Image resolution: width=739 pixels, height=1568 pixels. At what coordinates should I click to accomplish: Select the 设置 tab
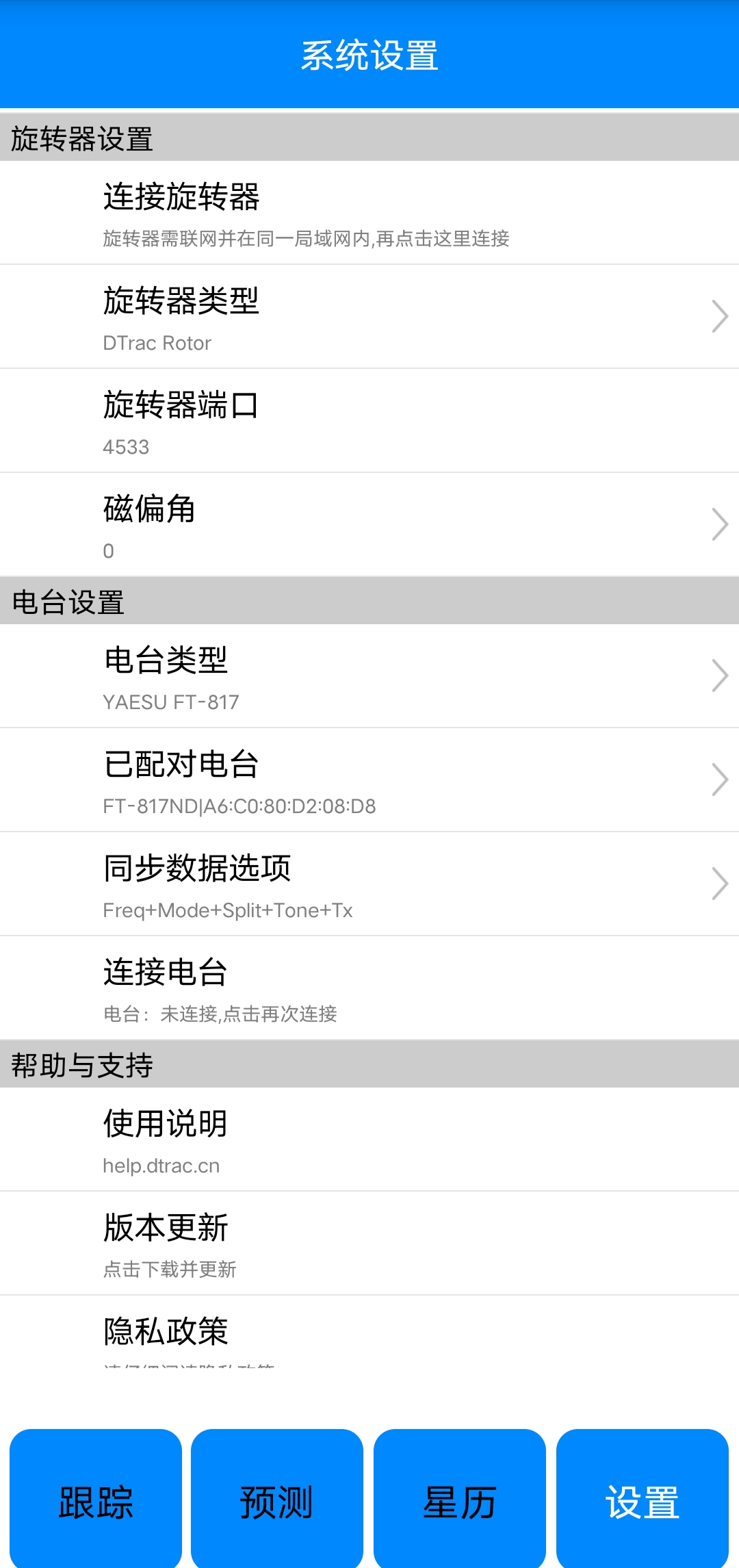(x=642, y=1502)
